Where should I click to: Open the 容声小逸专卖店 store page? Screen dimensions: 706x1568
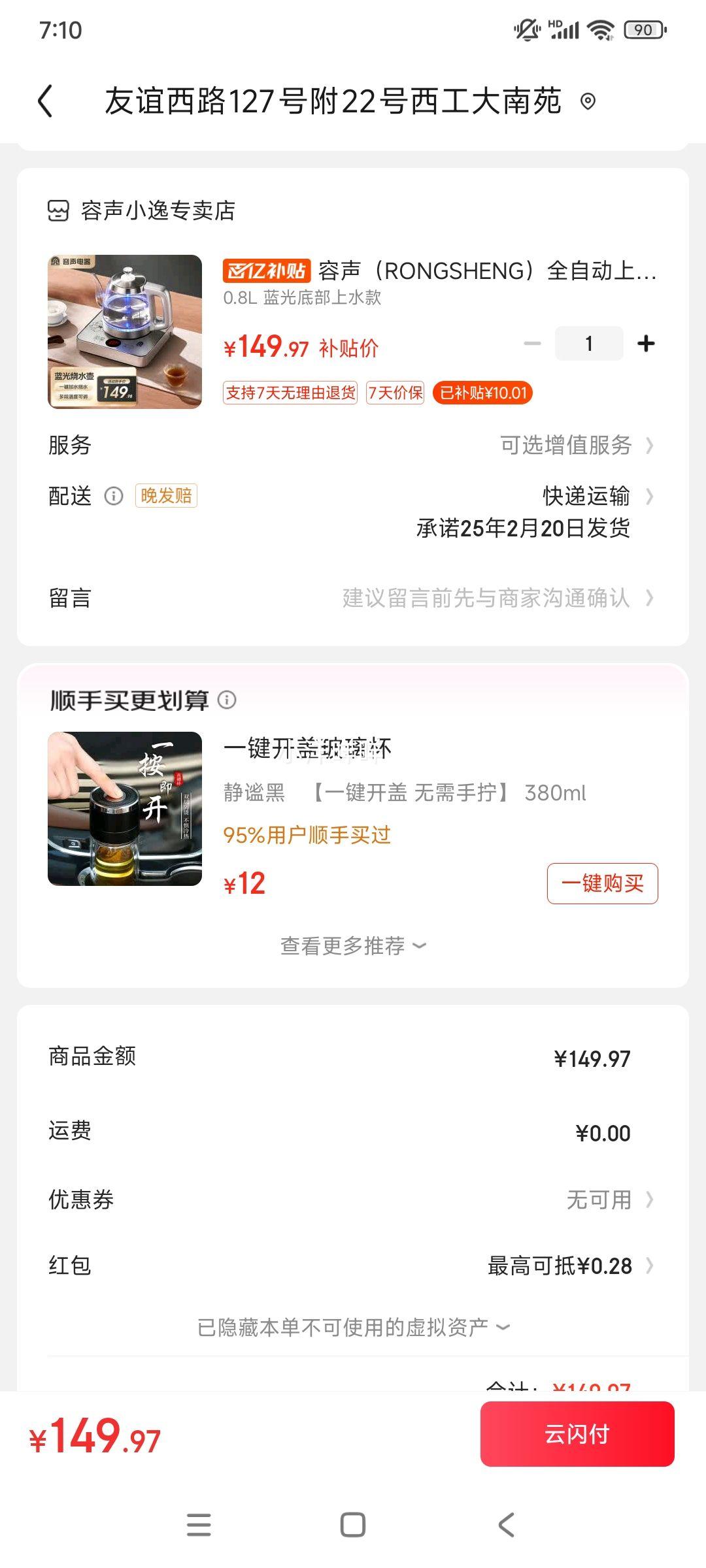point(157,211)
